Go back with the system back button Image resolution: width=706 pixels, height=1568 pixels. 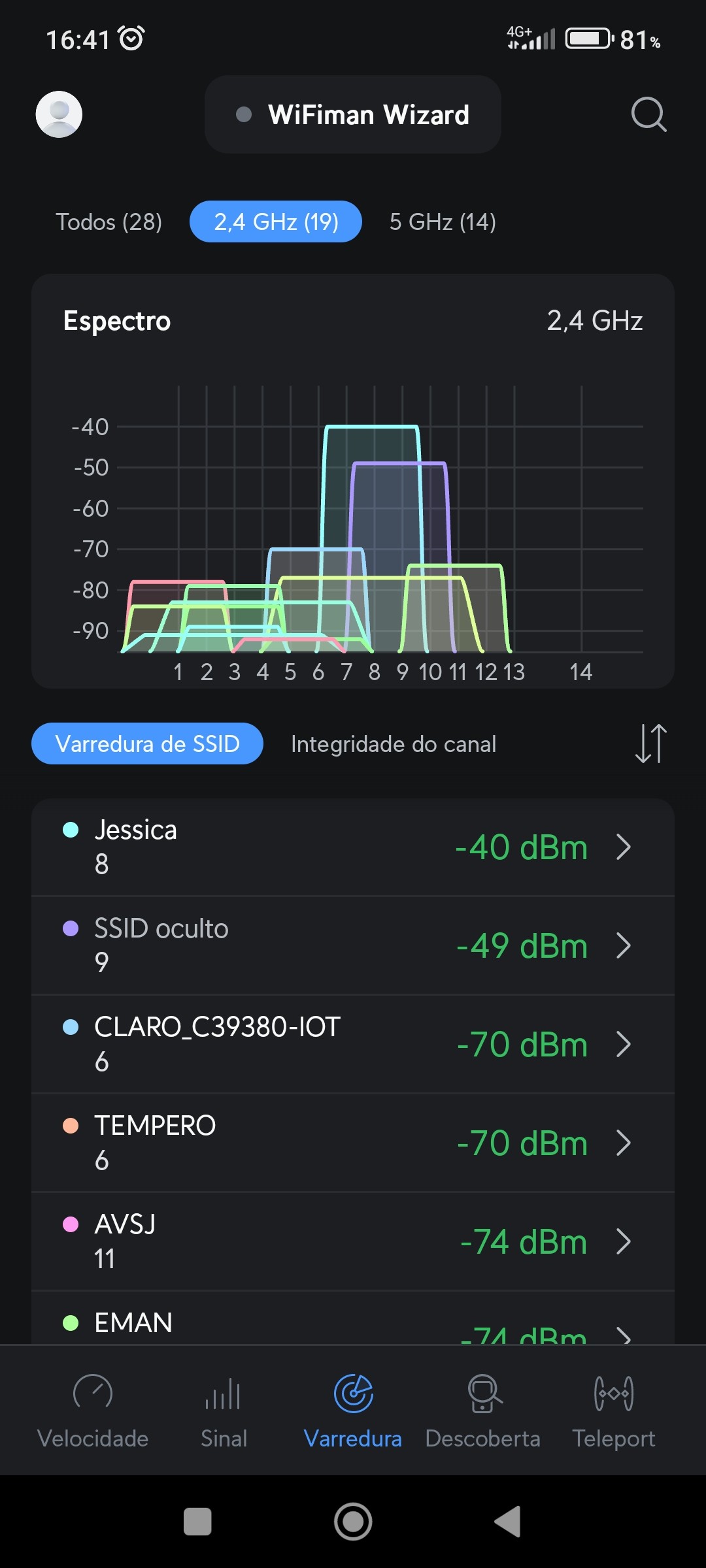pos(508,1522)
